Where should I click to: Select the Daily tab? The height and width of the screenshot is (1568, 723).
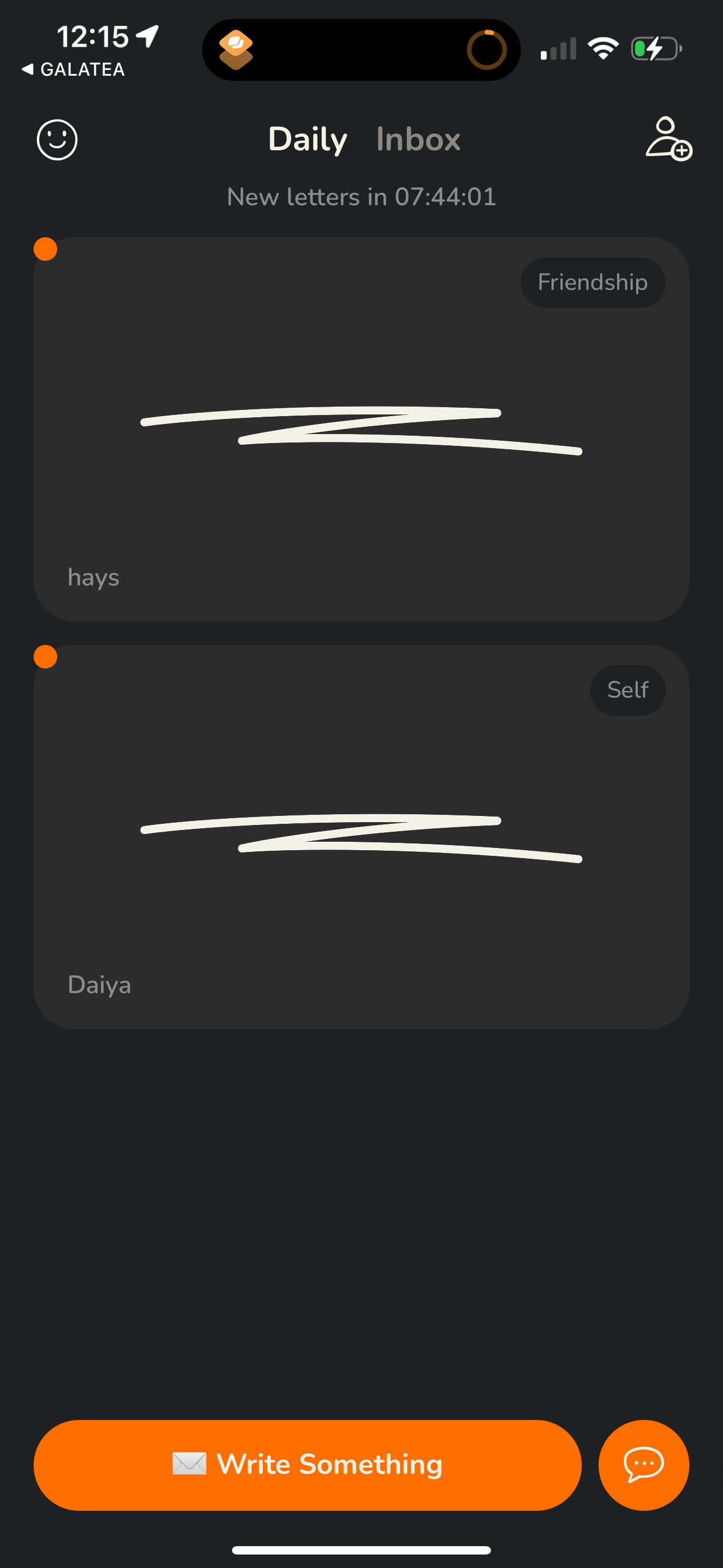307,140
